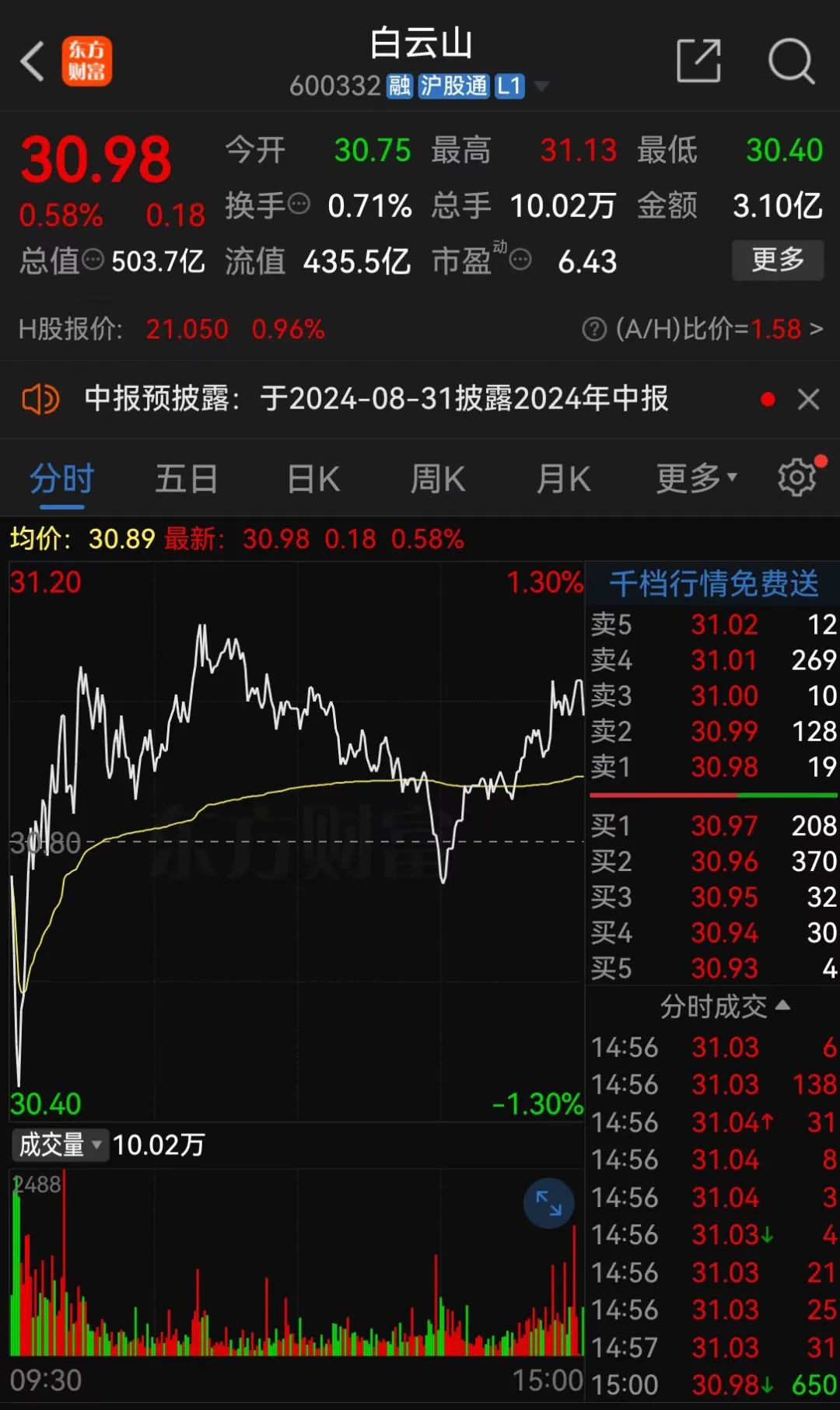Open chart settings gear
Screen dimensions: 840x1410
point(798,477)
